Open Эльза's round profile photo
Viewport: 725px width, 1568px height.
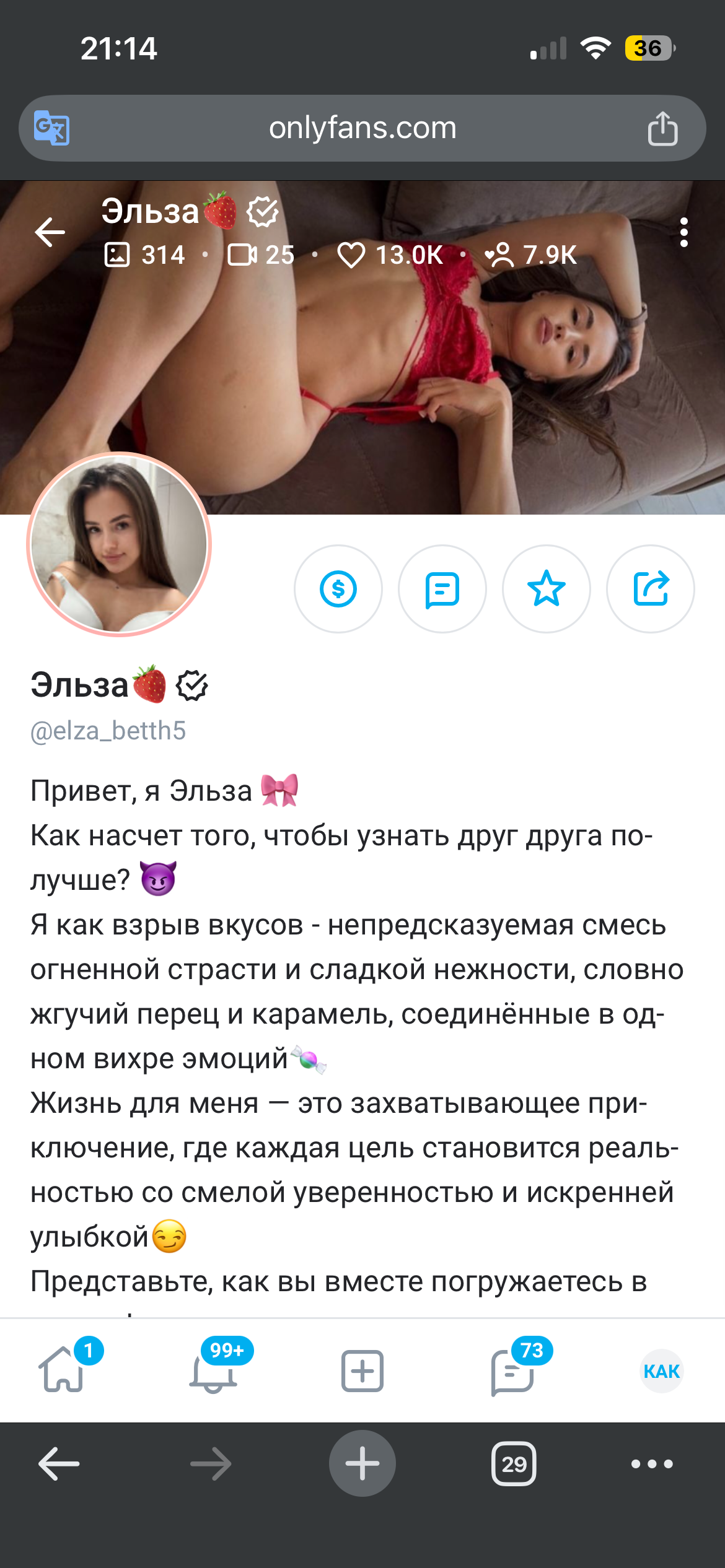point(119,545)
